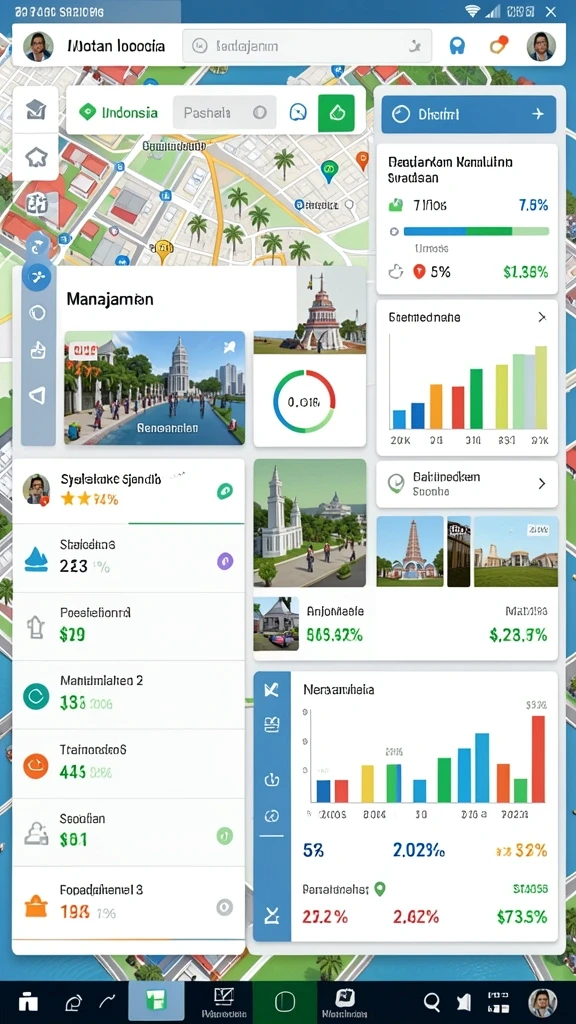Open the Traincndes 443 row

click(x=129, y=763)
